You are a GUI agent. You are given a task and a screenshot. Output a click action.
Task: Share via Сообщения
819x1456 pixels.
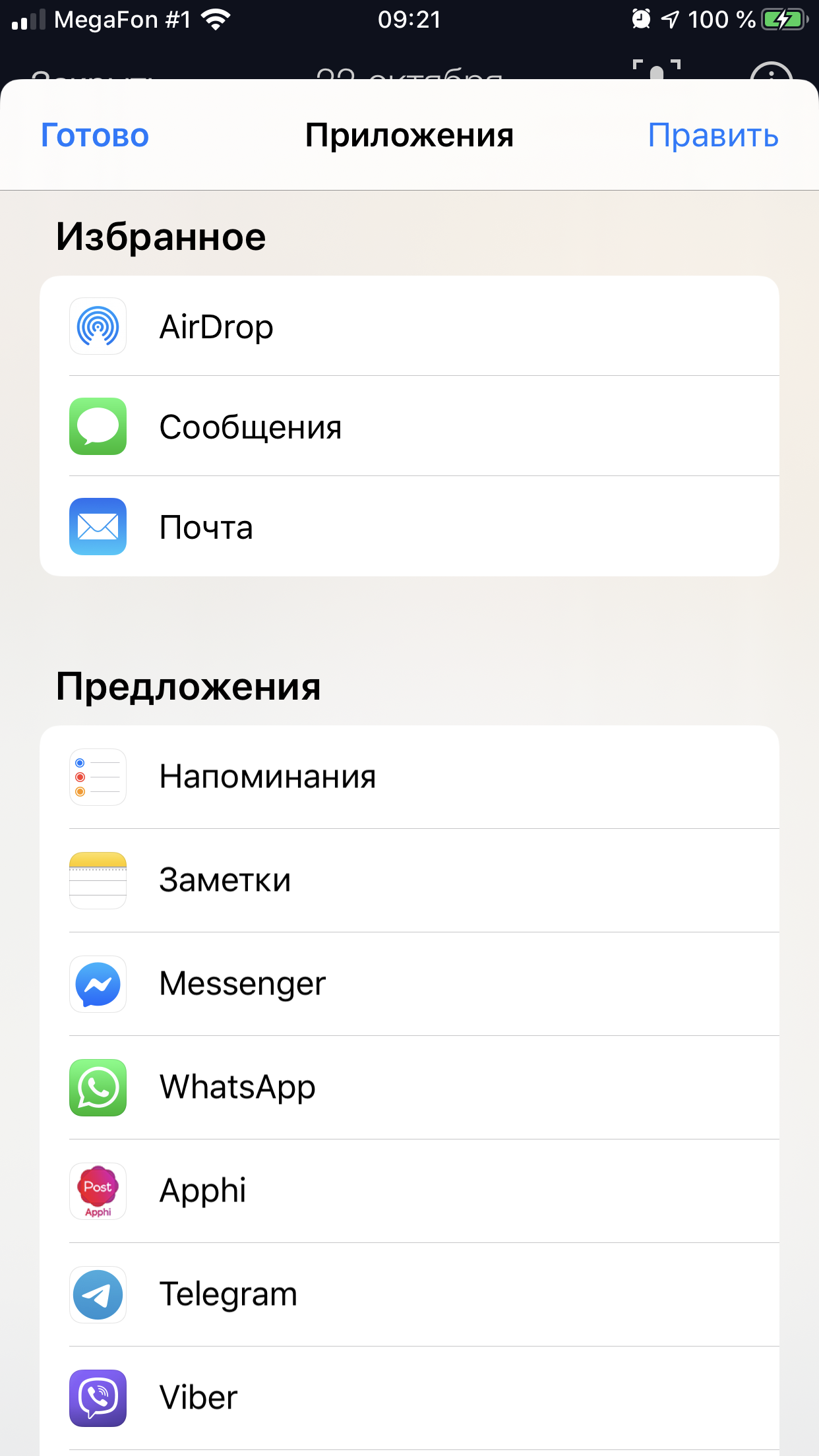click(x=409, y=427)
